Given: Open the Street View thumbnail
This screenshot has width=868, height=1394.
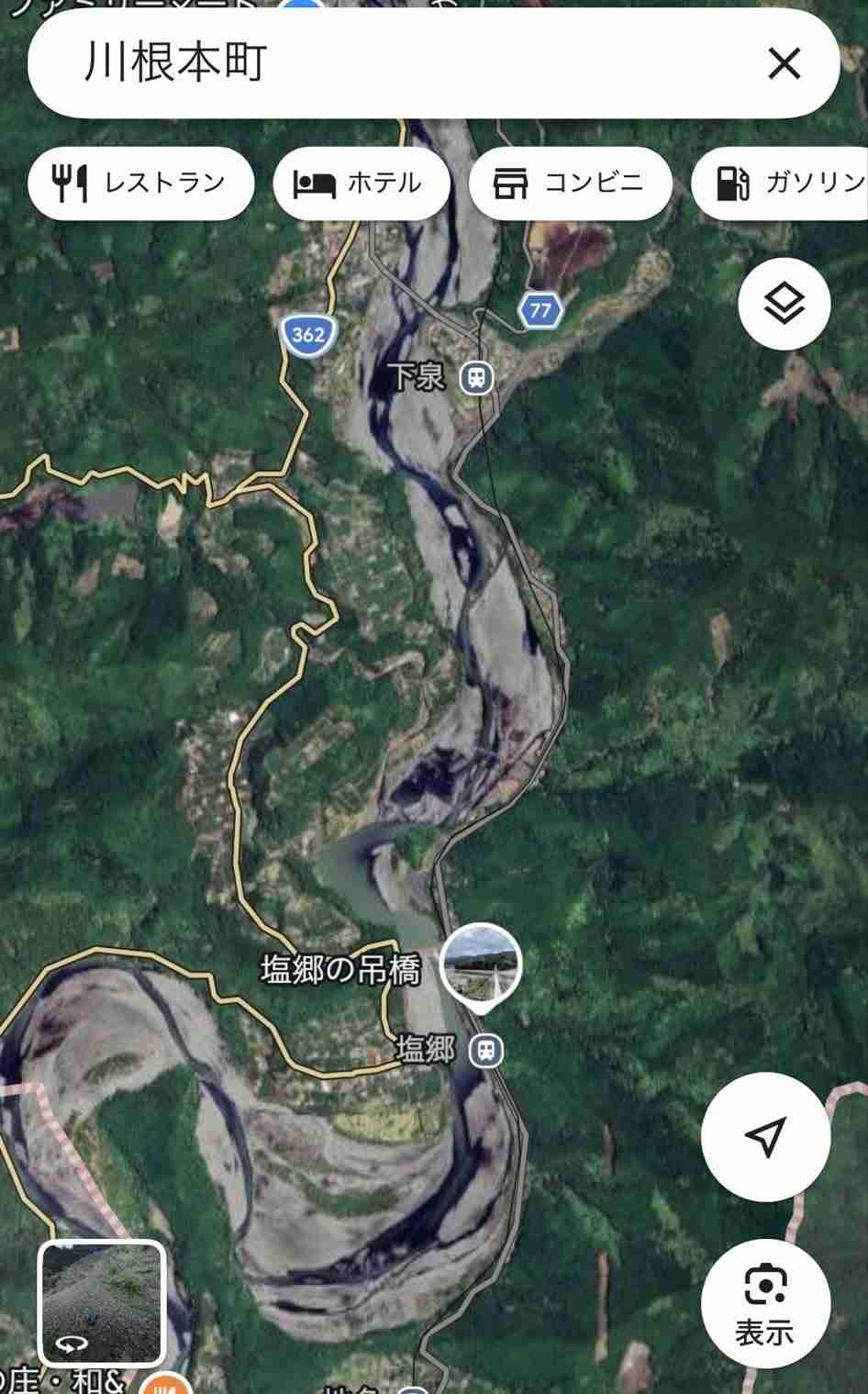Looking at the screenshot, I should [x=101, y=1303].
